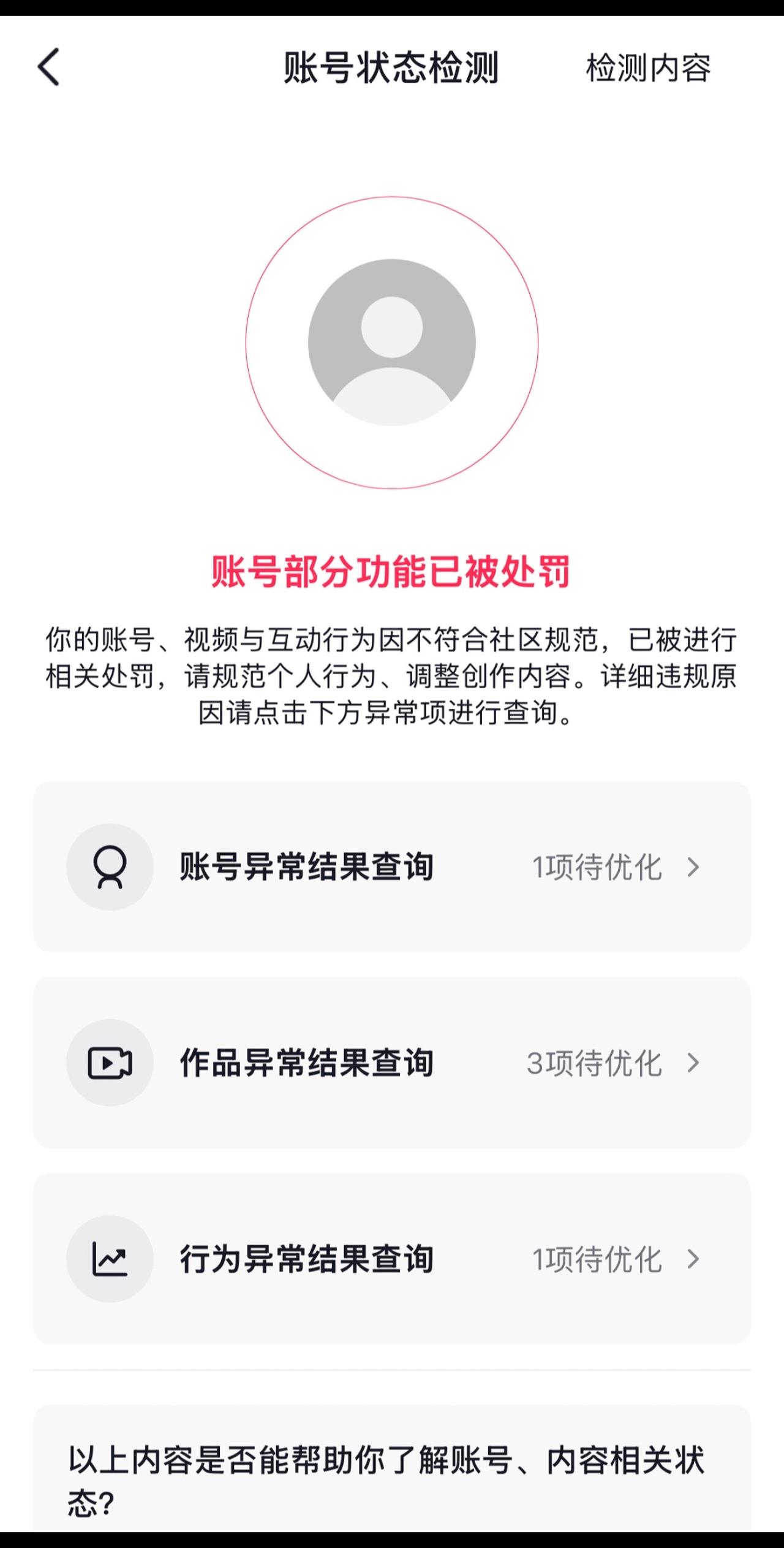Image resolution: width=784 pixels, height=1548 pixels.
Task: Open 检测内容 at top right
Action: coord(648,68)
